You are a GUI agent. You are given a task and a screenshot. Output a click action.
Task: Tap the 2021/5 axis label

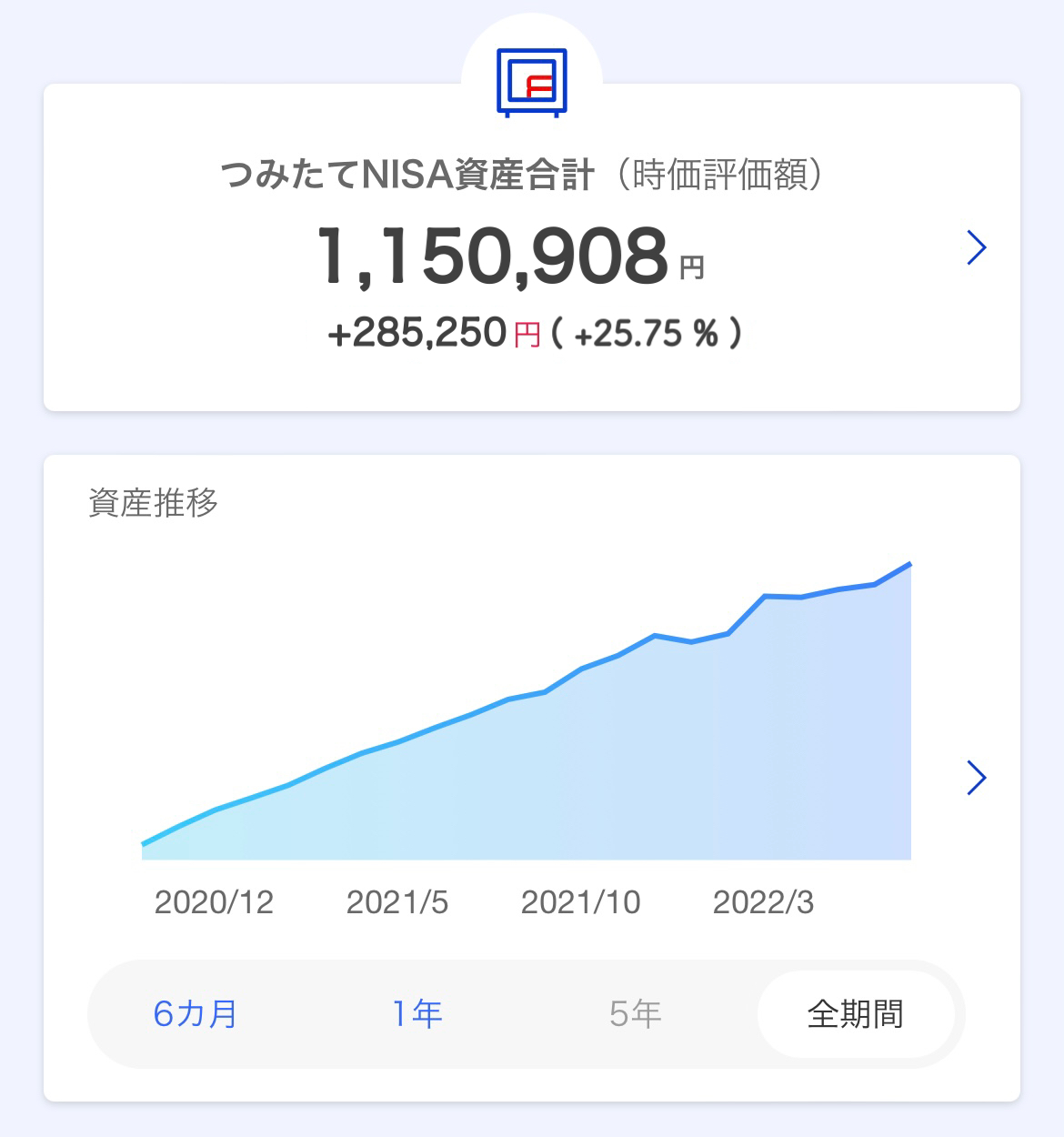[398, 902]
